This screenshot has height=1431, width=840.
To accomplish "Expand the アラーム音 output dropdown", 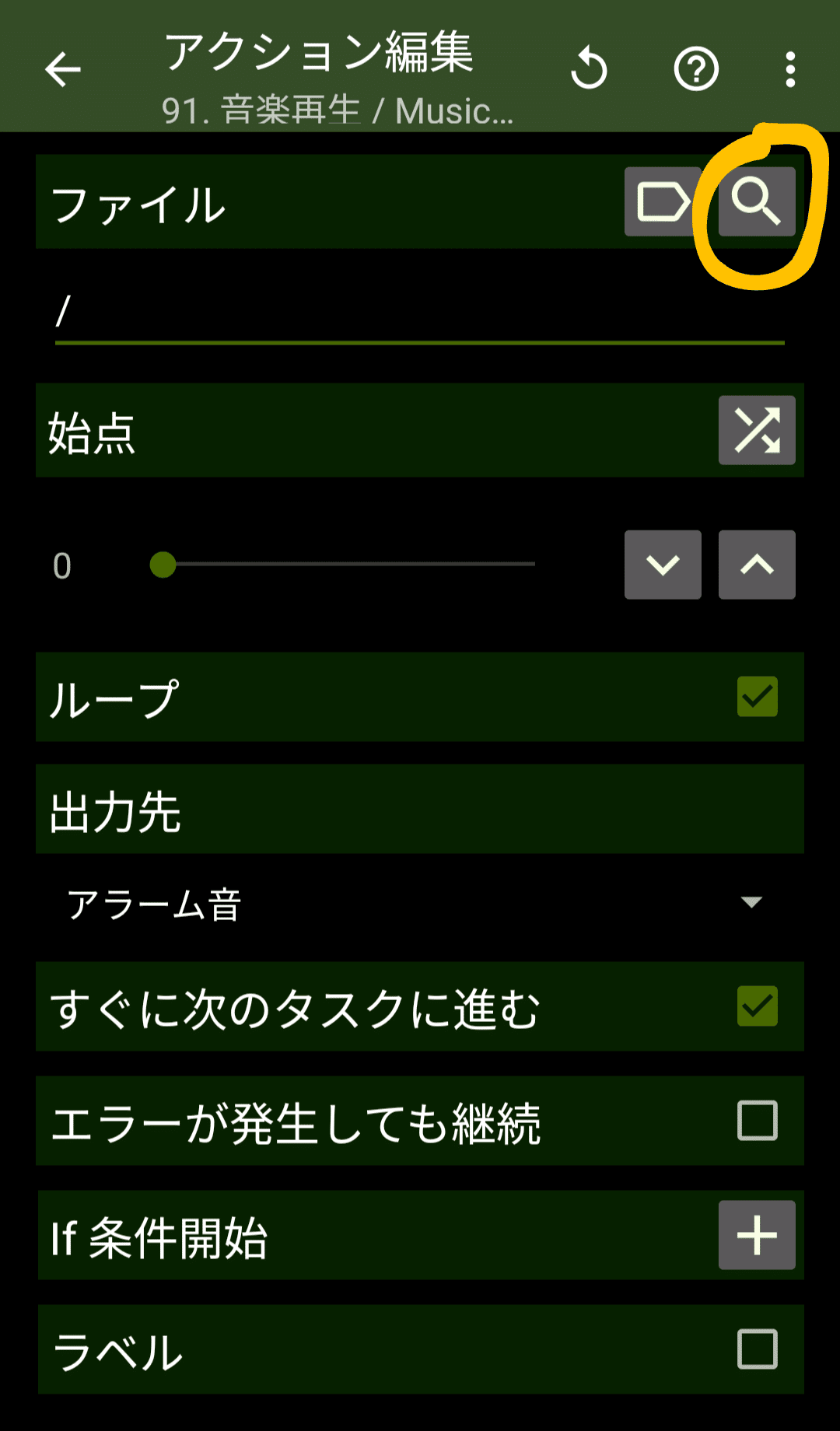I will point(420,904).
